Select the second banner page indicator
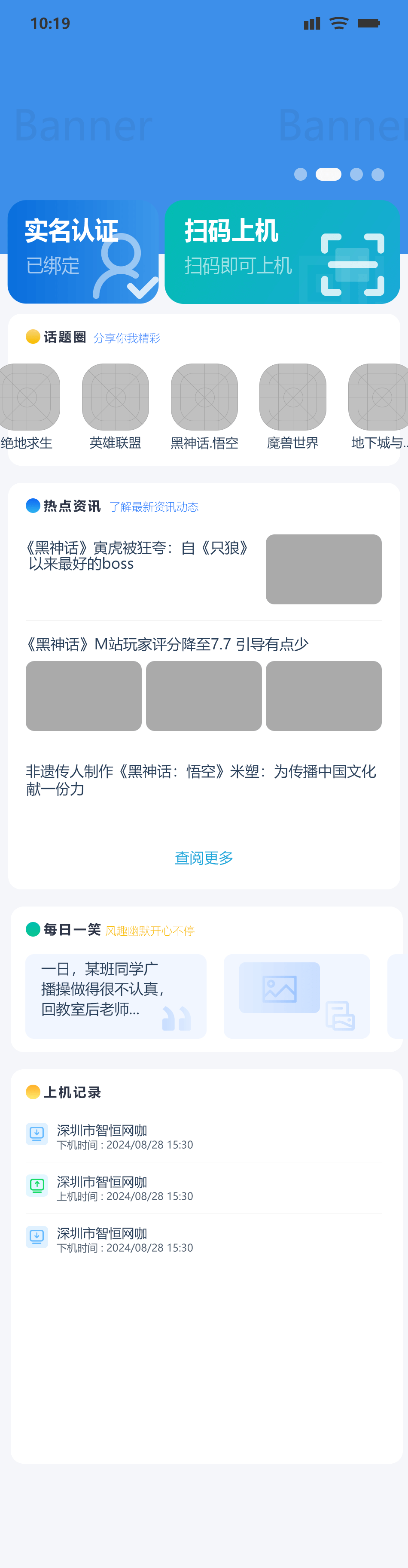This screenshot has width=408, height=1568. tap(328, 175)
